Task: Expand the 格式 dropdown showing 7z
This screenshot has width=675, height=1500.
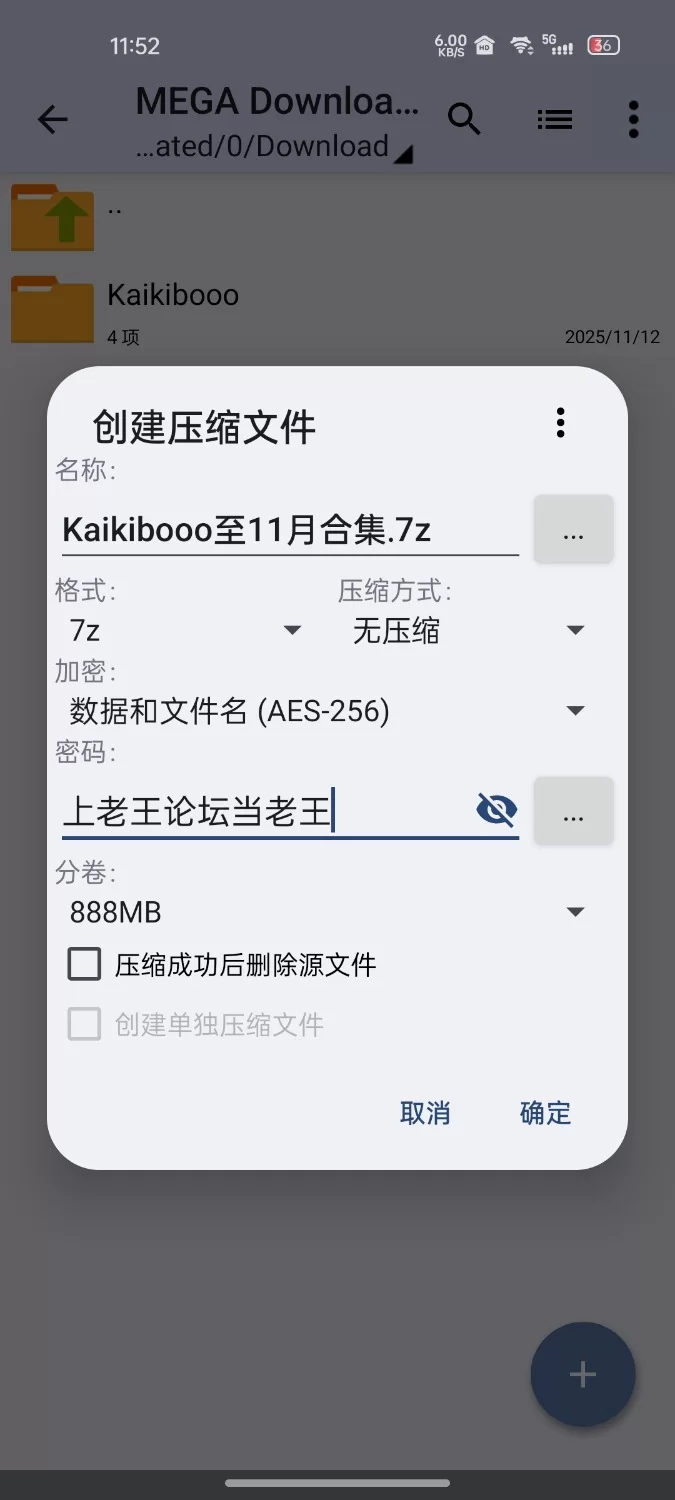Action: click(185, 631)
